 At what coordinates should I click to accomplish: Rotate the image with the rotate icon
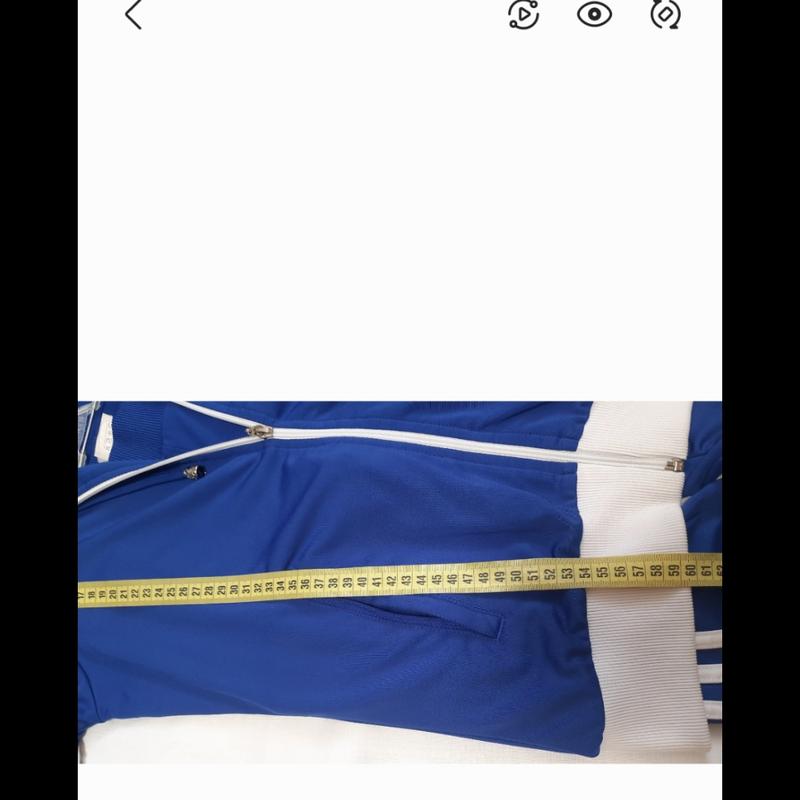[665, 14]
